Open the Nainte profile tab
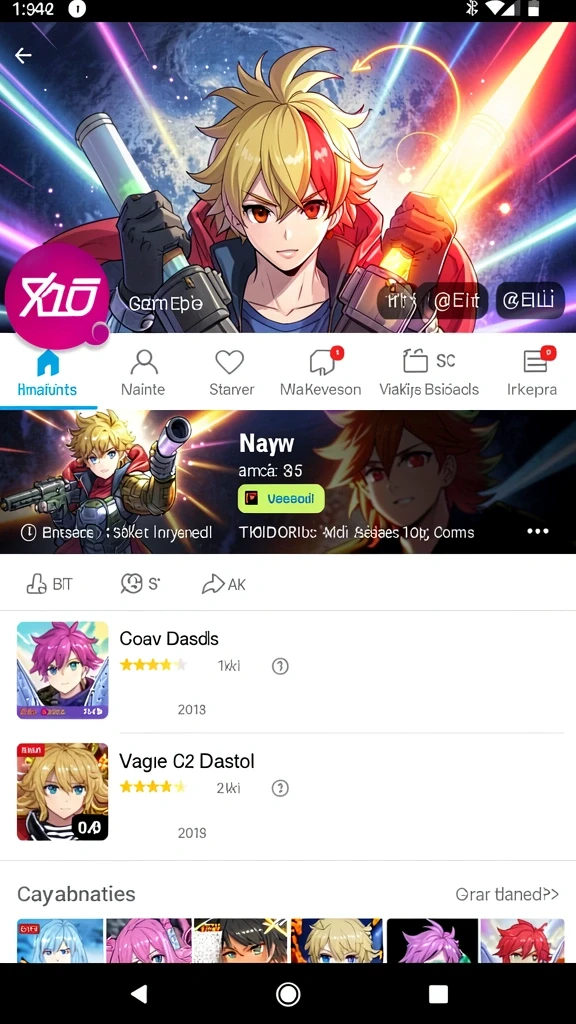 pyautogui.click(x=143, y=374)
